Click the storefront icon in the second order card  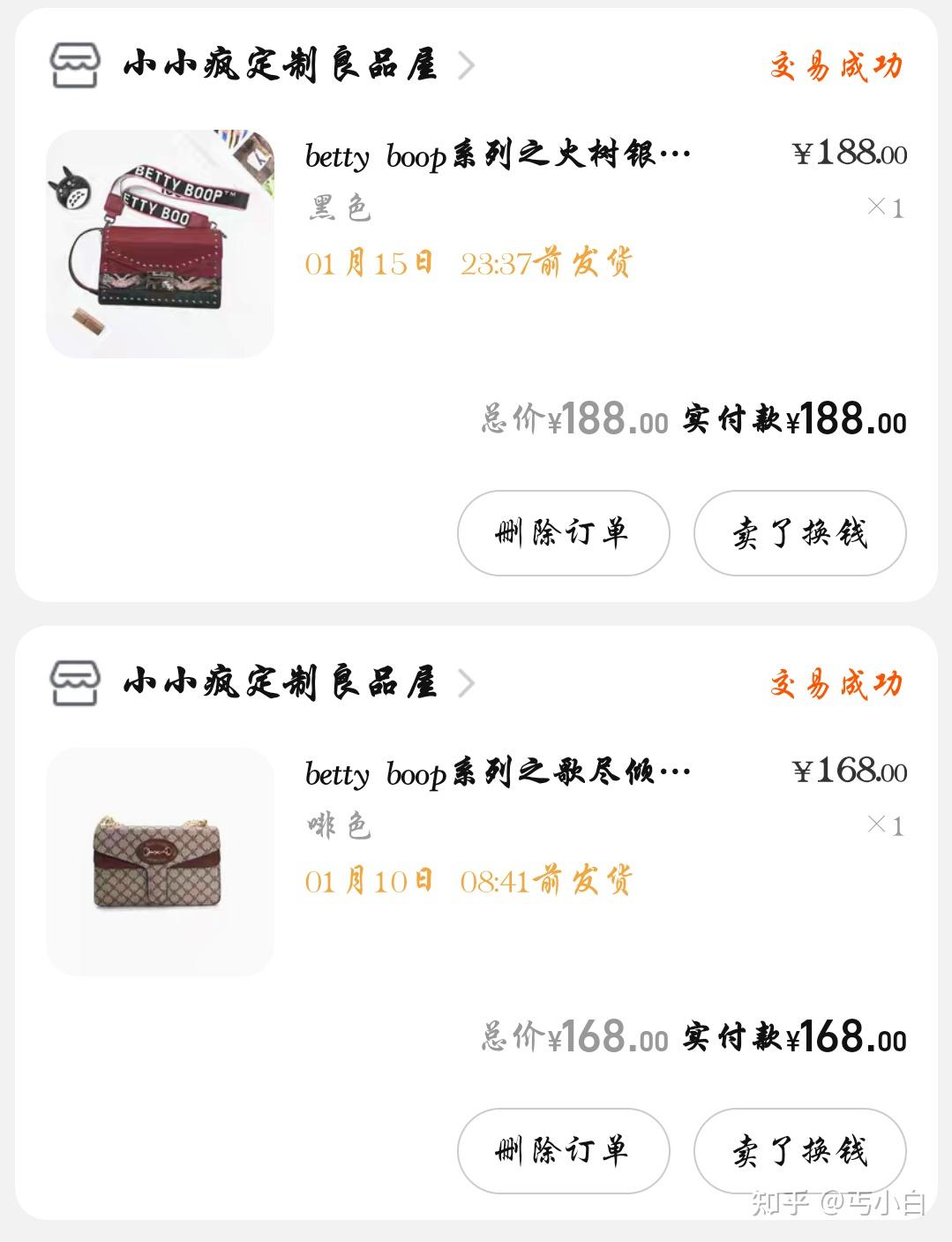click(75, 681)
